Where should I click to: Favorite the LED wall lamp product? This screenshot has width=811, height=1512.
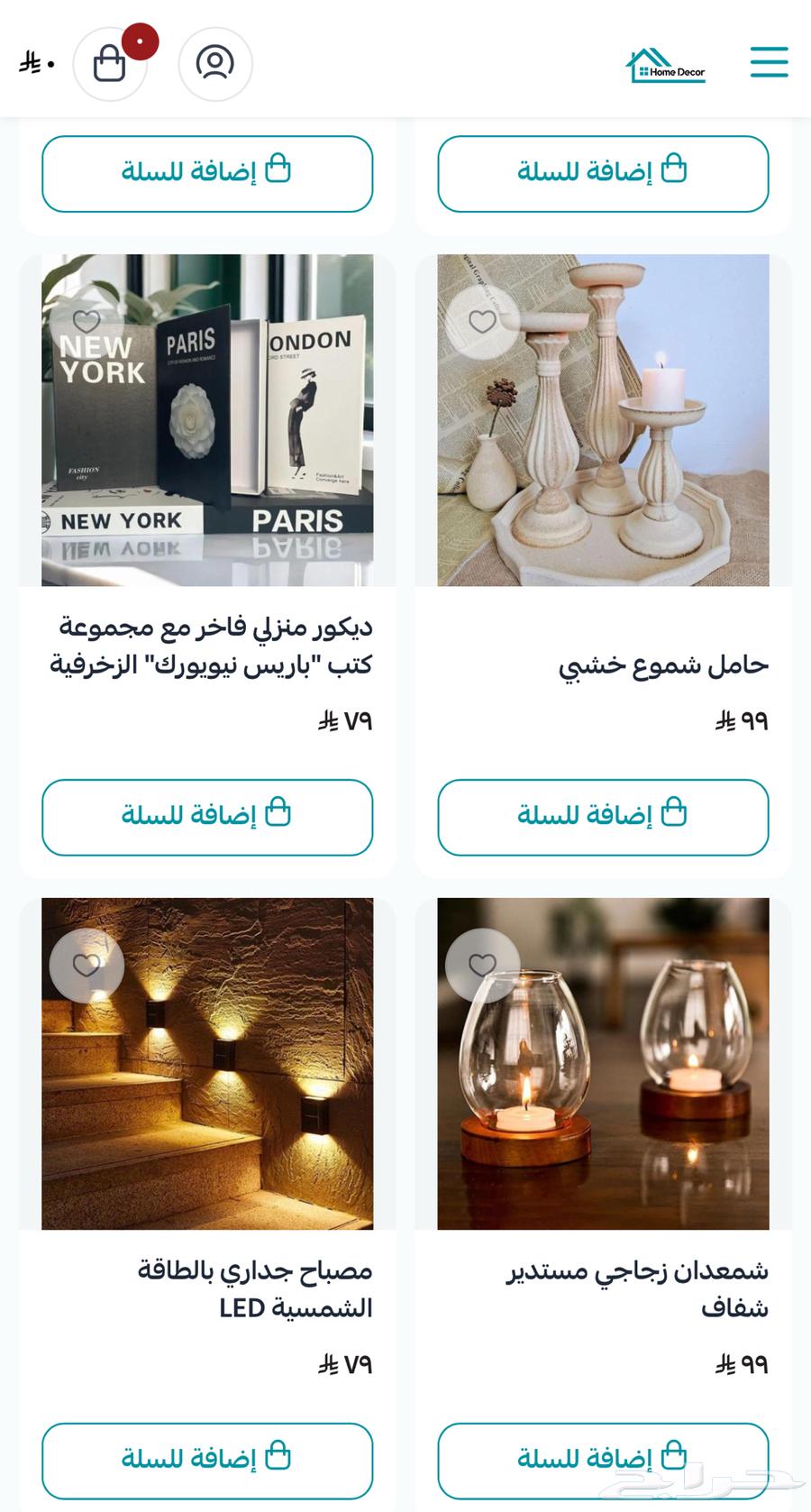(87, 966)
